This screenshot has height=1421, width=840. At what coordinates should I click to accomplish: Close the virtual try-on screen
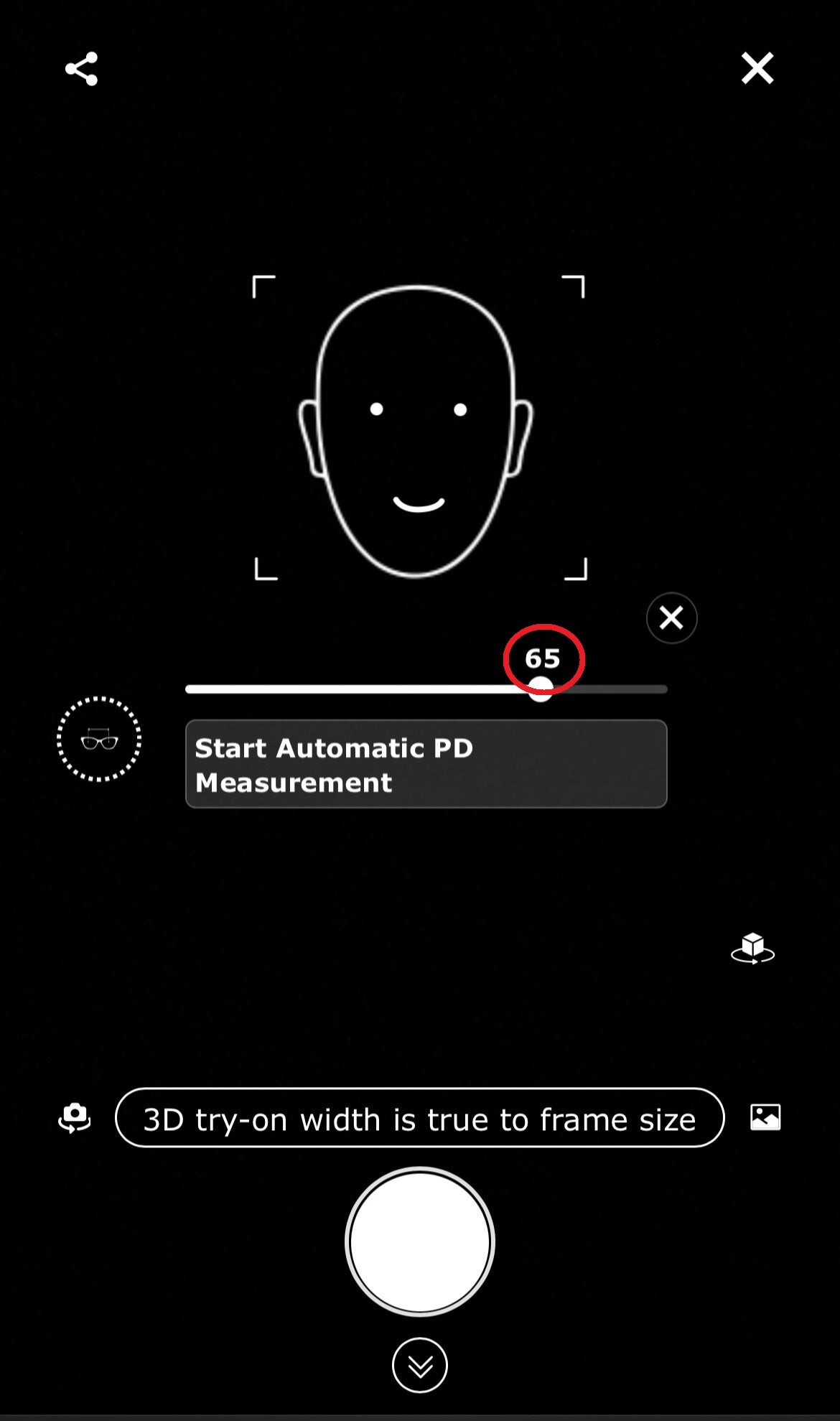[757, 69]
